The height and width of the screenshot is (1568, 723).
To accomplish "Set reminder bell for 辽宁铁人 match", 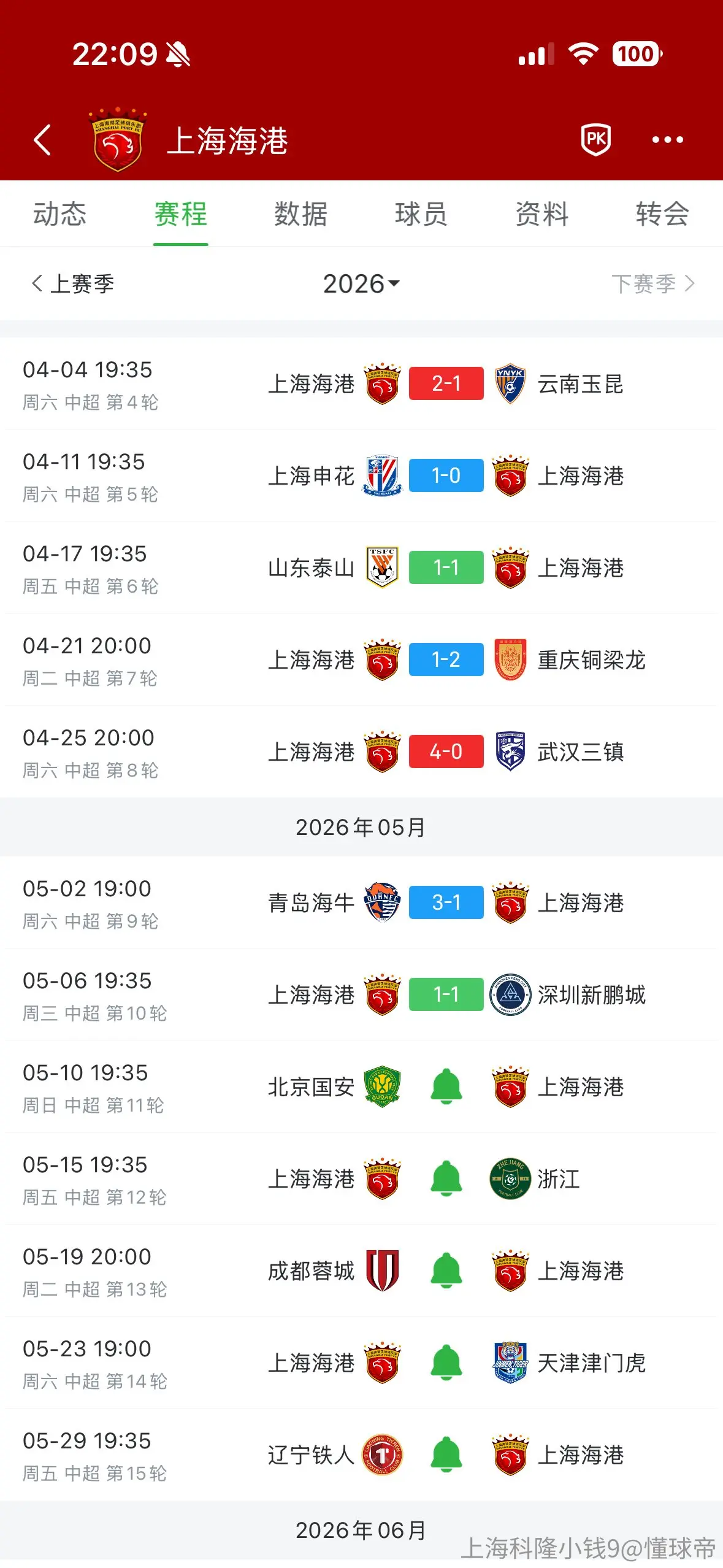I will click(x=446, y=1455).
